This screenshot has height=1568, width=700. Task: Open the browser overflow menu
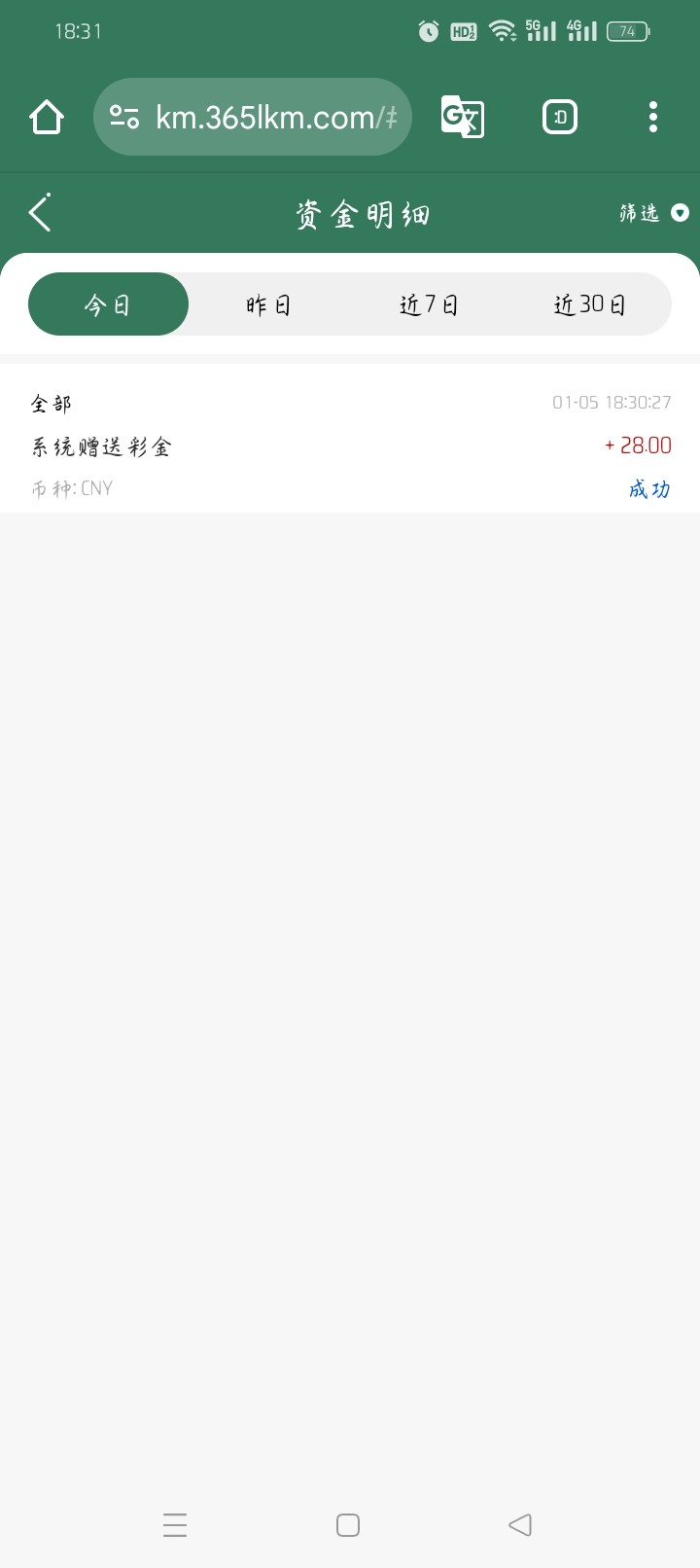pos(653,118)
